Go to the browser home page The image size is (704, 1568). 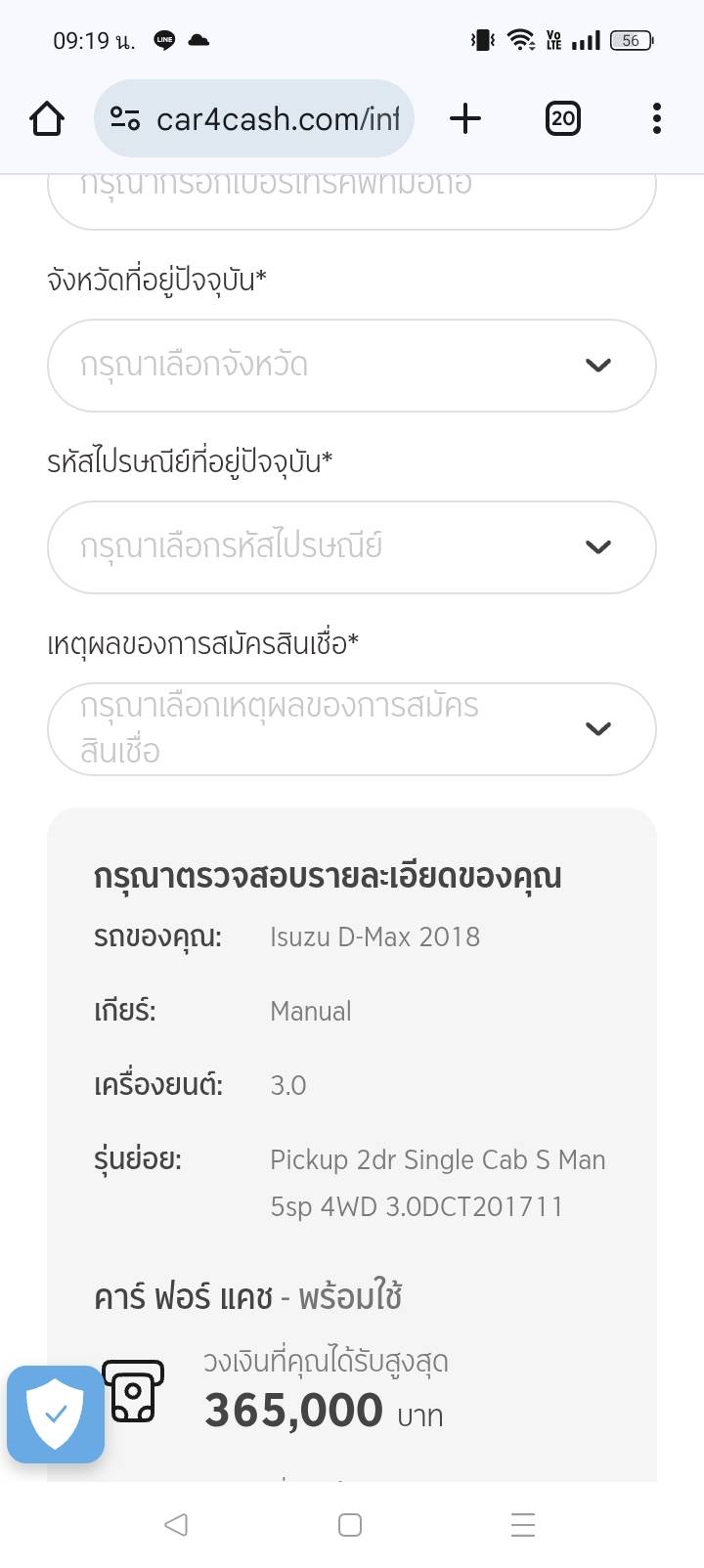[x=47, y=119]
